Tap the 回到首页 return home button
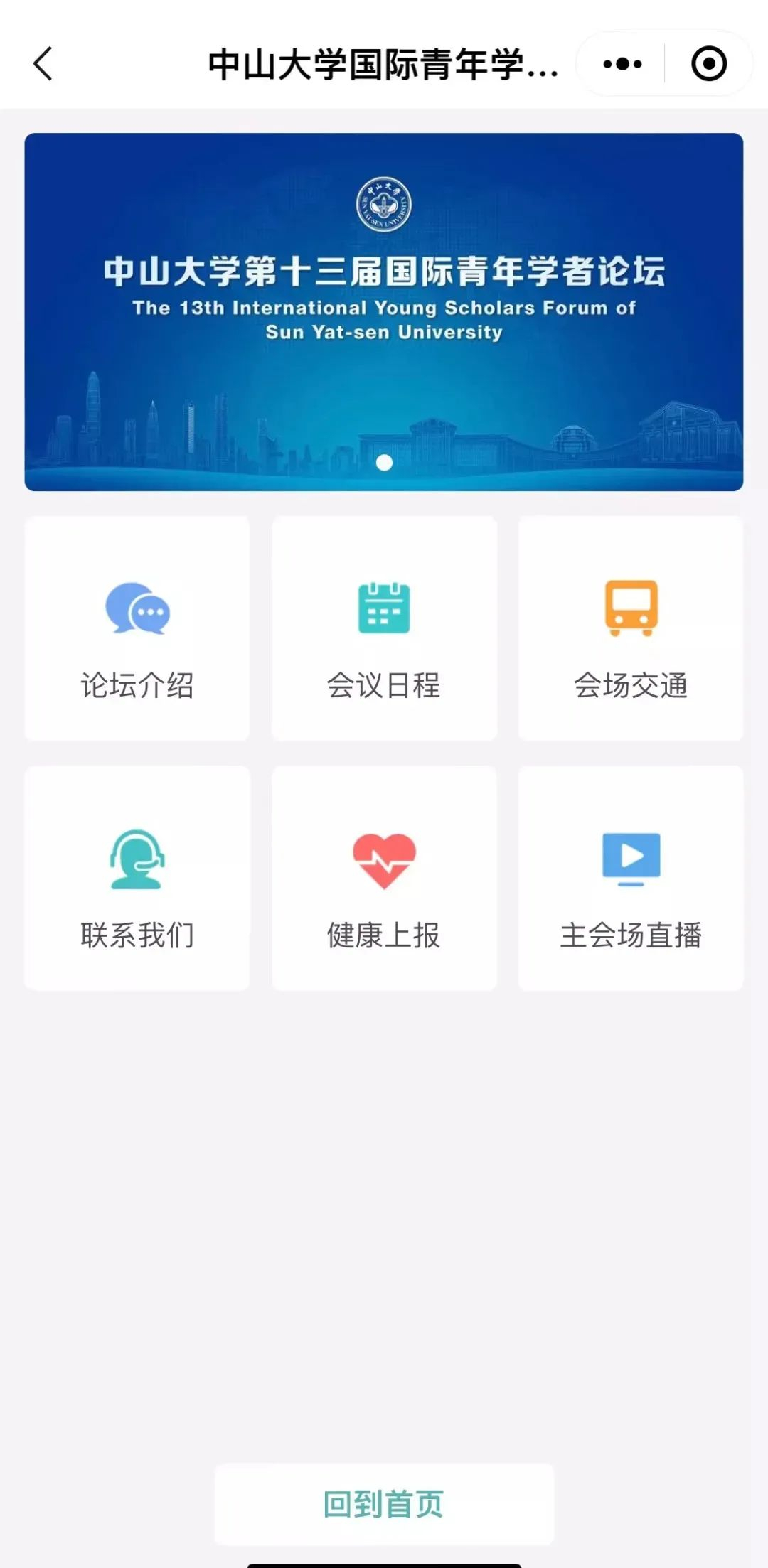Image resolution: width=768 pixels, height=1568 pixels. pyautogui.click(x=384, y=1503)
